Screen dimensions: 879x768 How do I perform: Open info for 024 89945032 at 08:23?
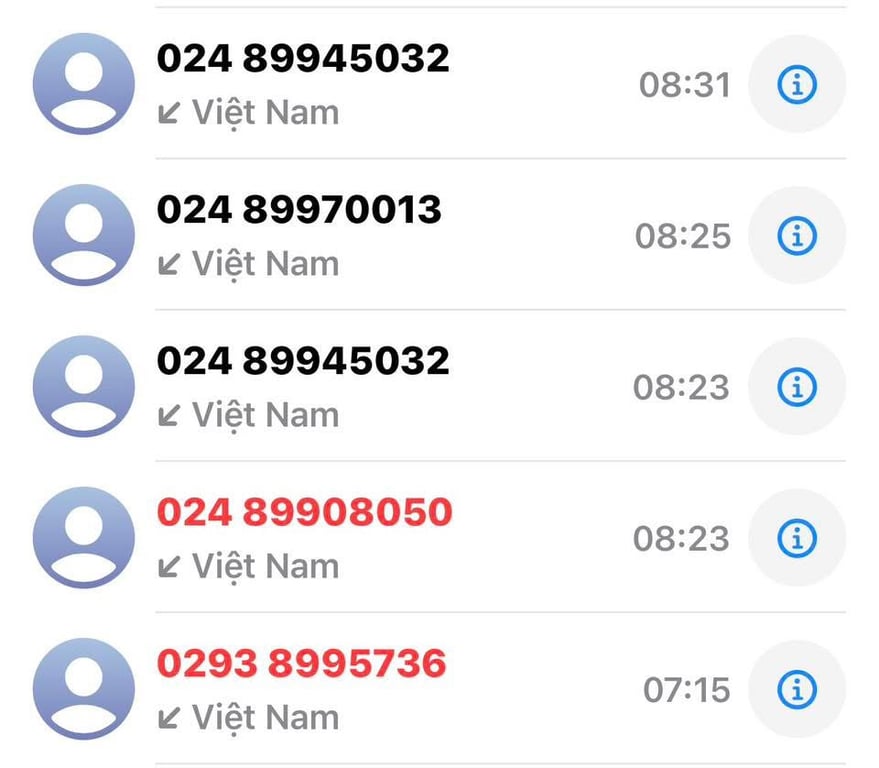click(797, 387)
